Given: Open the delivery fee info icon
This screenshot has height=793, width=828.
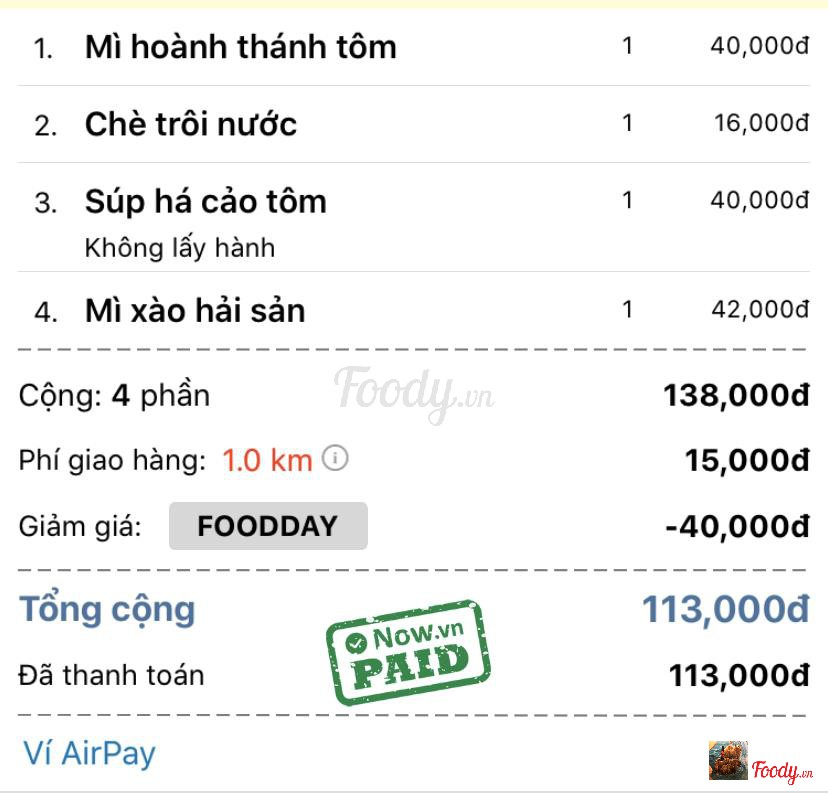Looking at the screenshot, I should [x=337, y=459].
